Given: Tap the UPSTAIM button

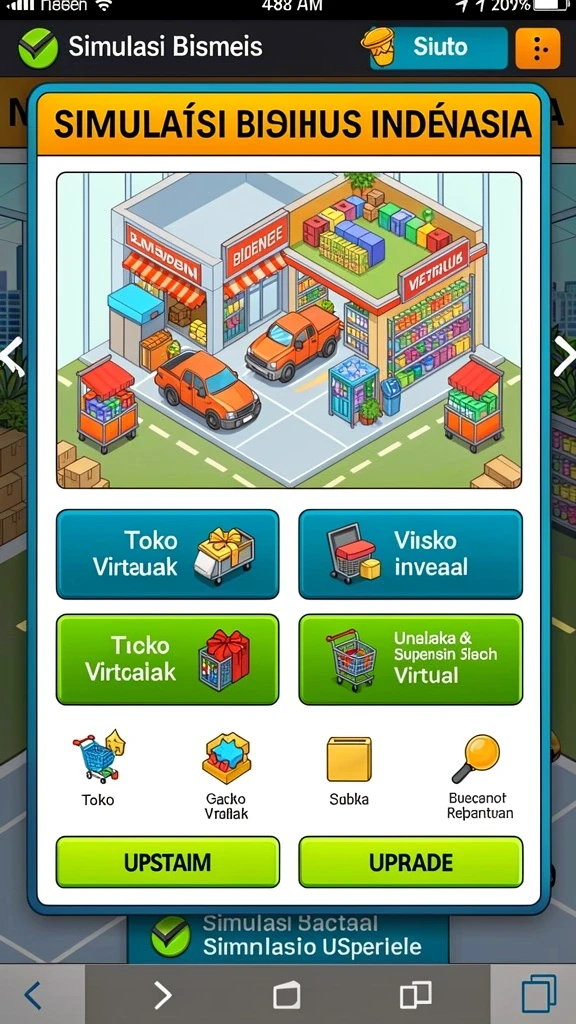Looking at the screenshot, I should 168,862.
